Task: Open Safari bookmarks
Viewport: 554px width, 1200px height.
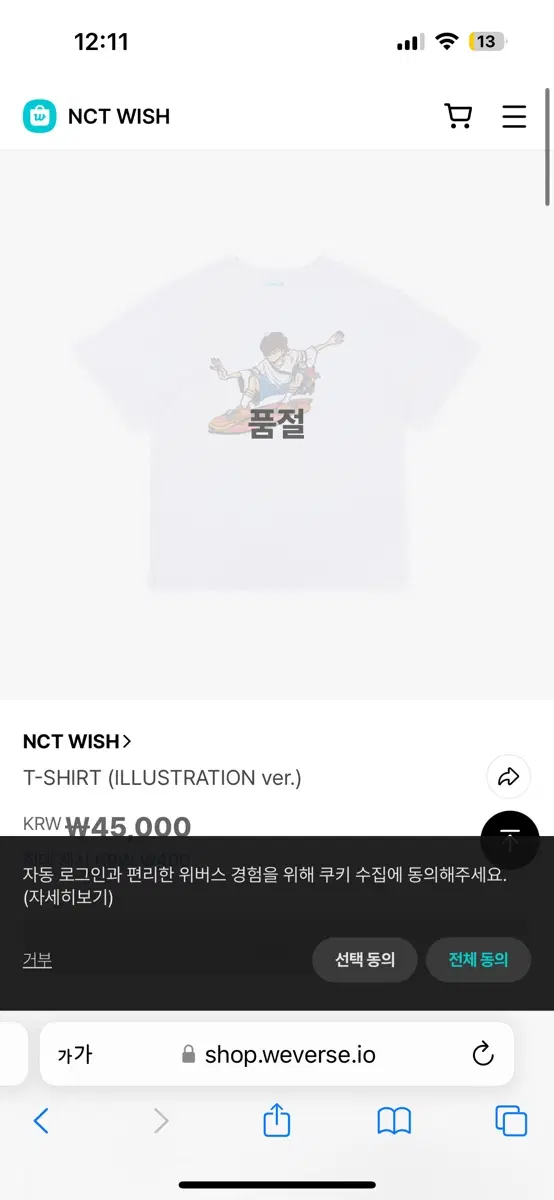Action: click(x=394, y=1121)
